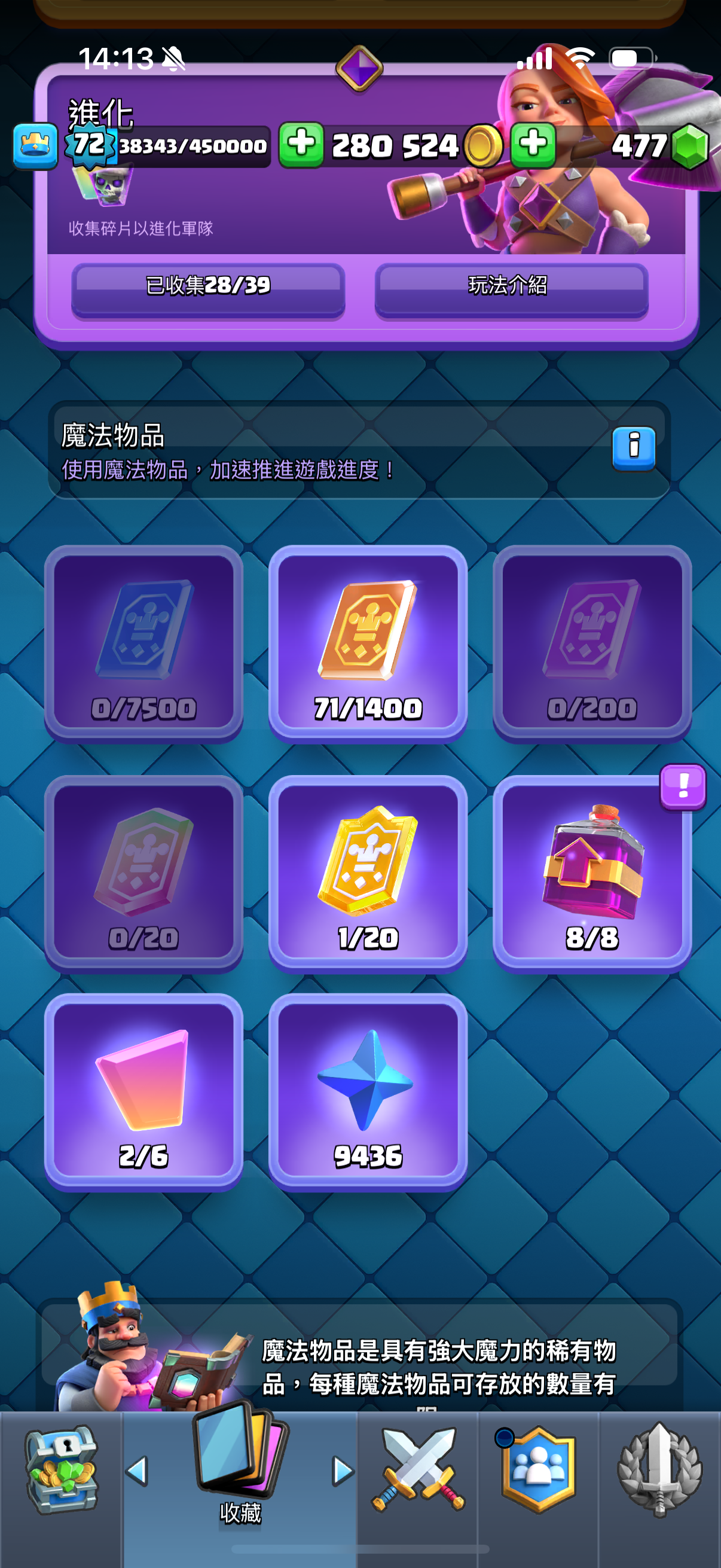Tap the plus button next to gems
721x1568 pixels.
click(x=533, y=145)
